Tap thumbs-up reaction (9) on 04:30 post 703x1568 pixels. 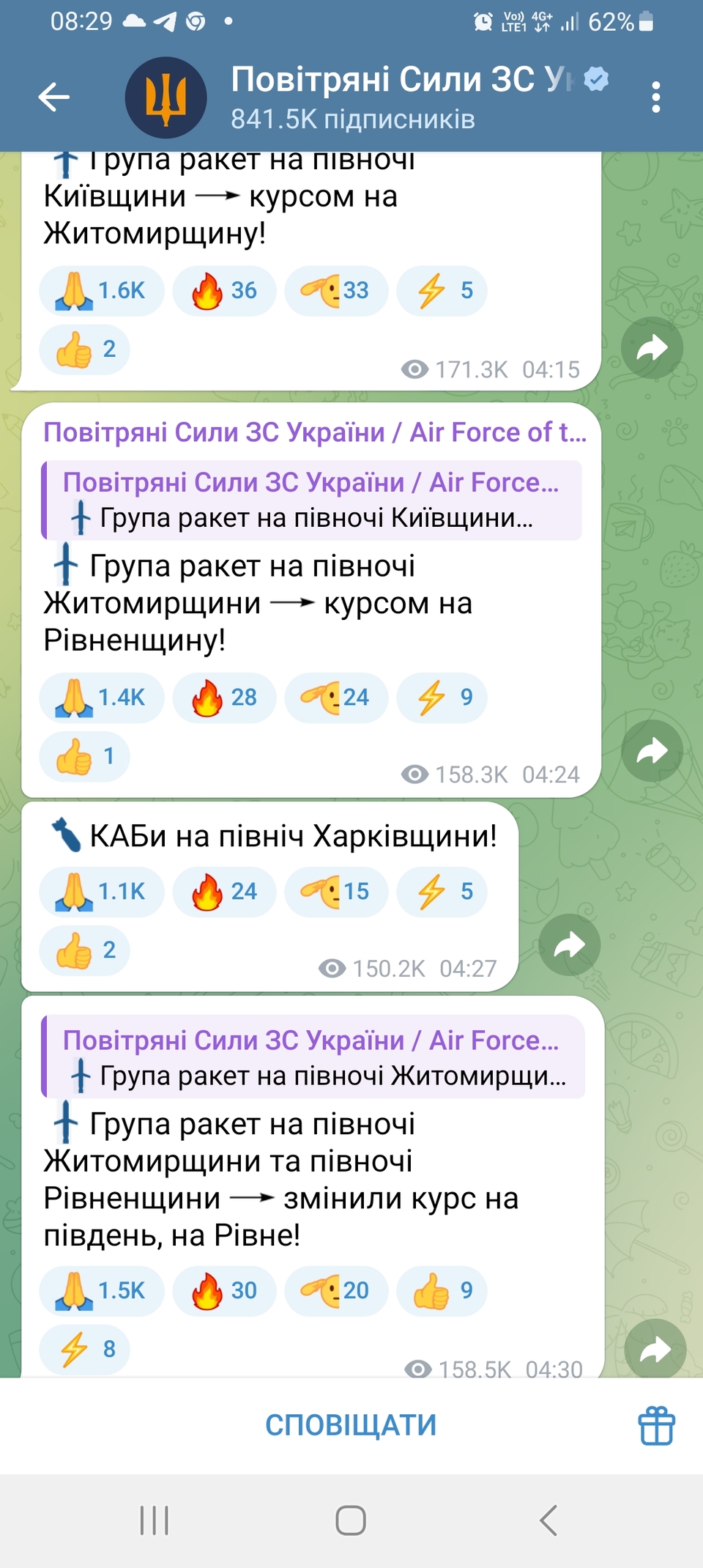(x=442, y=1291)
